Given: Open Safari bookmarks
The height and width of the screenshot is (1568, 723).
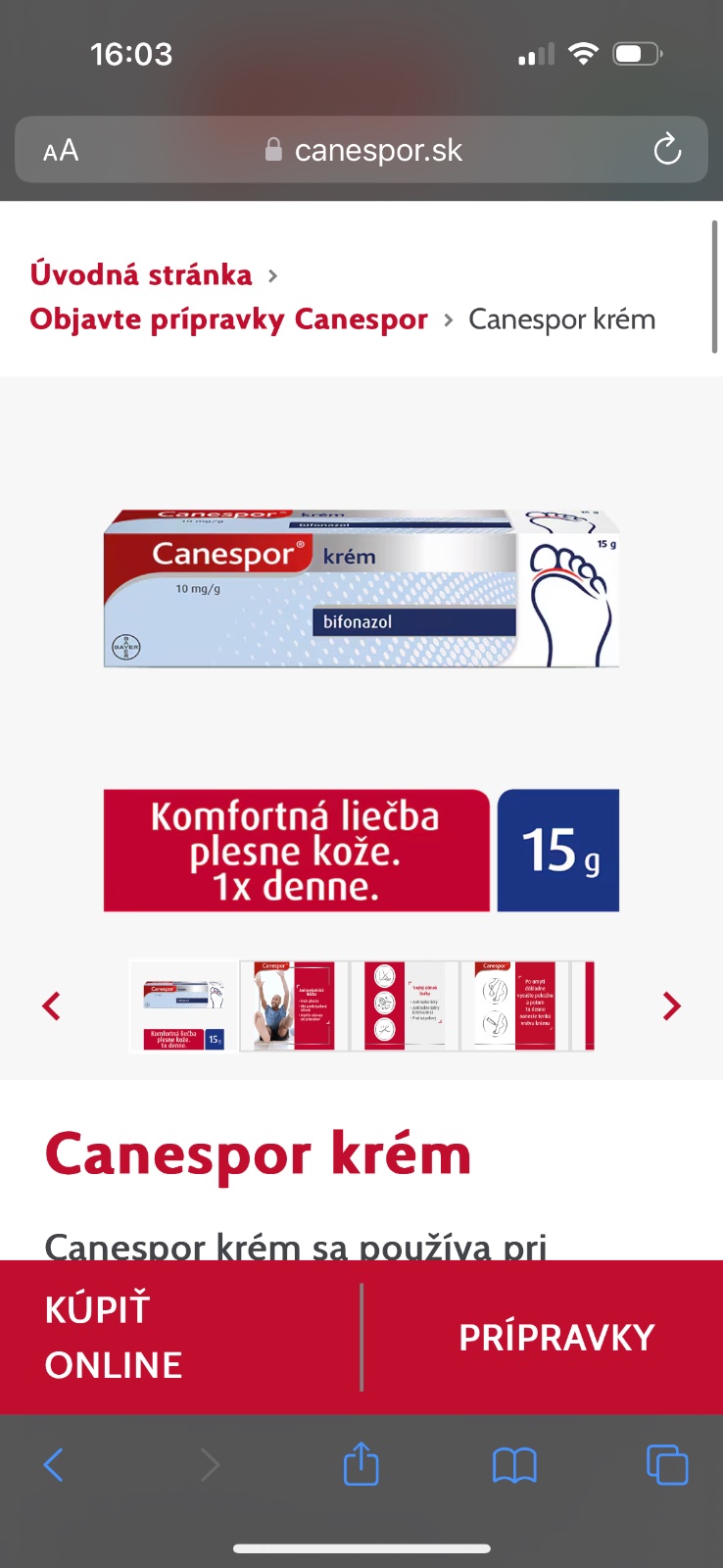Looking at the screenshot, I should 514,1465.
